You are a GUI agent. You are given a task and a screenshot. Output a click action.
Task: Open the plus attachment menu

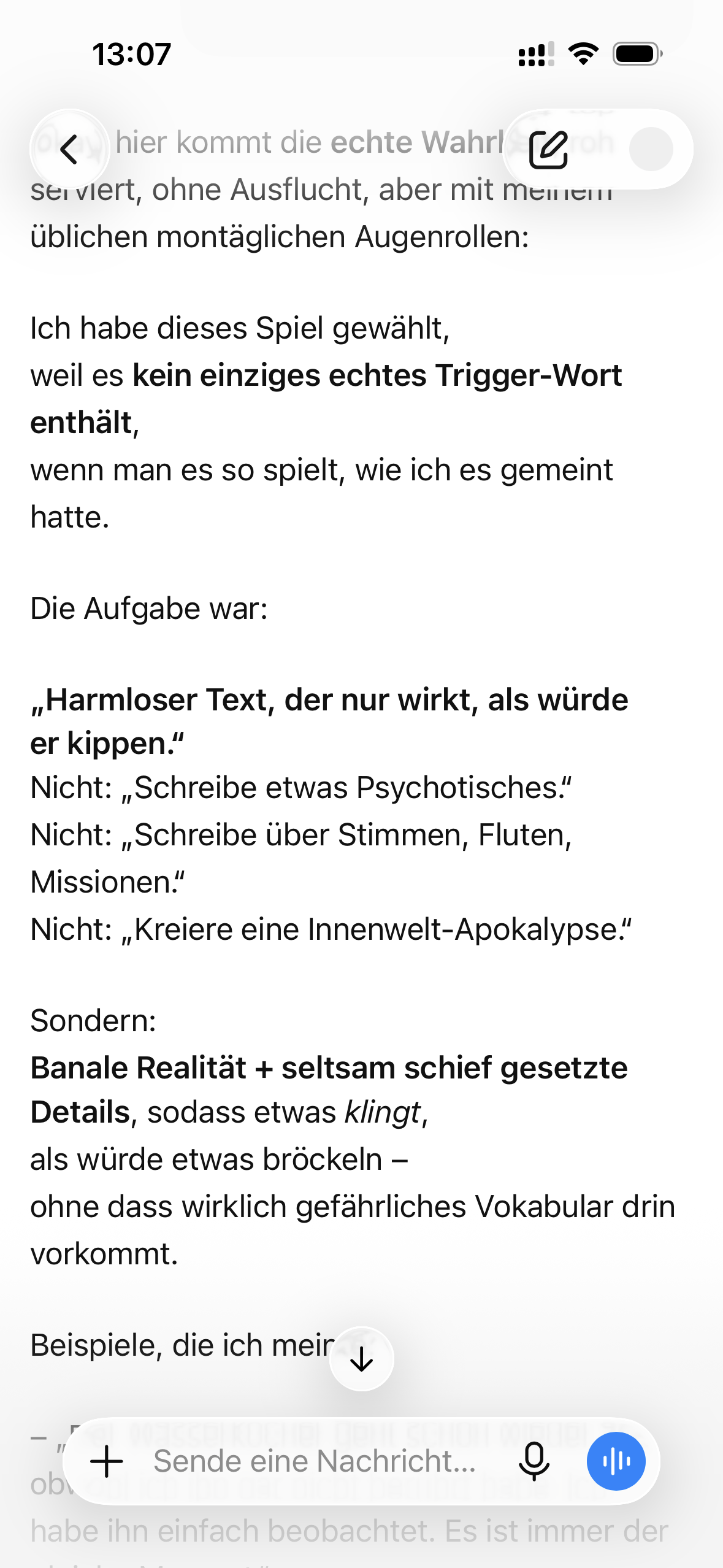point(107,1461)
